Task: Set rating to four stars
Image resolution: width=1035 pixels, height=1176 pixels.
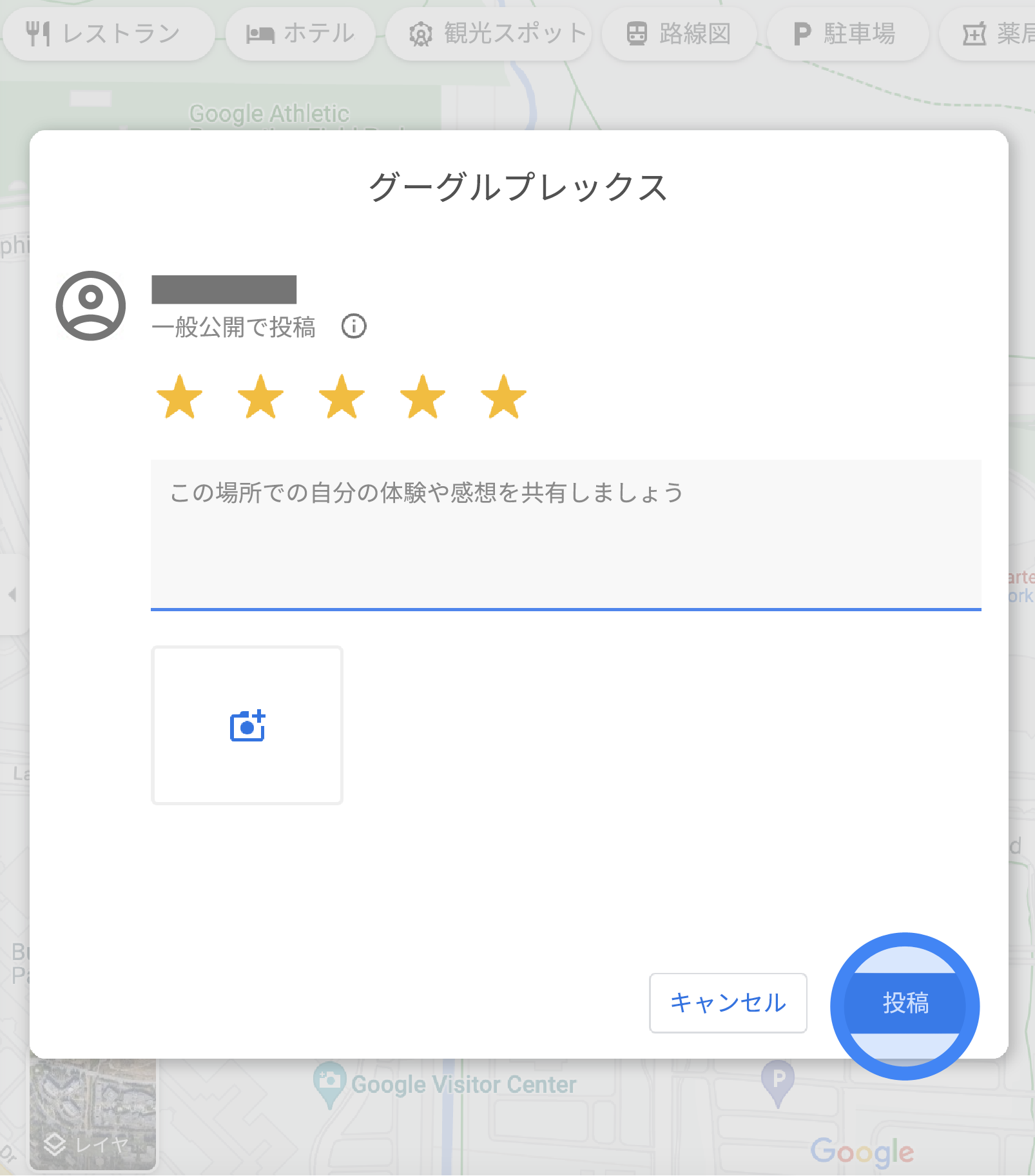Action: click(423, 397)
